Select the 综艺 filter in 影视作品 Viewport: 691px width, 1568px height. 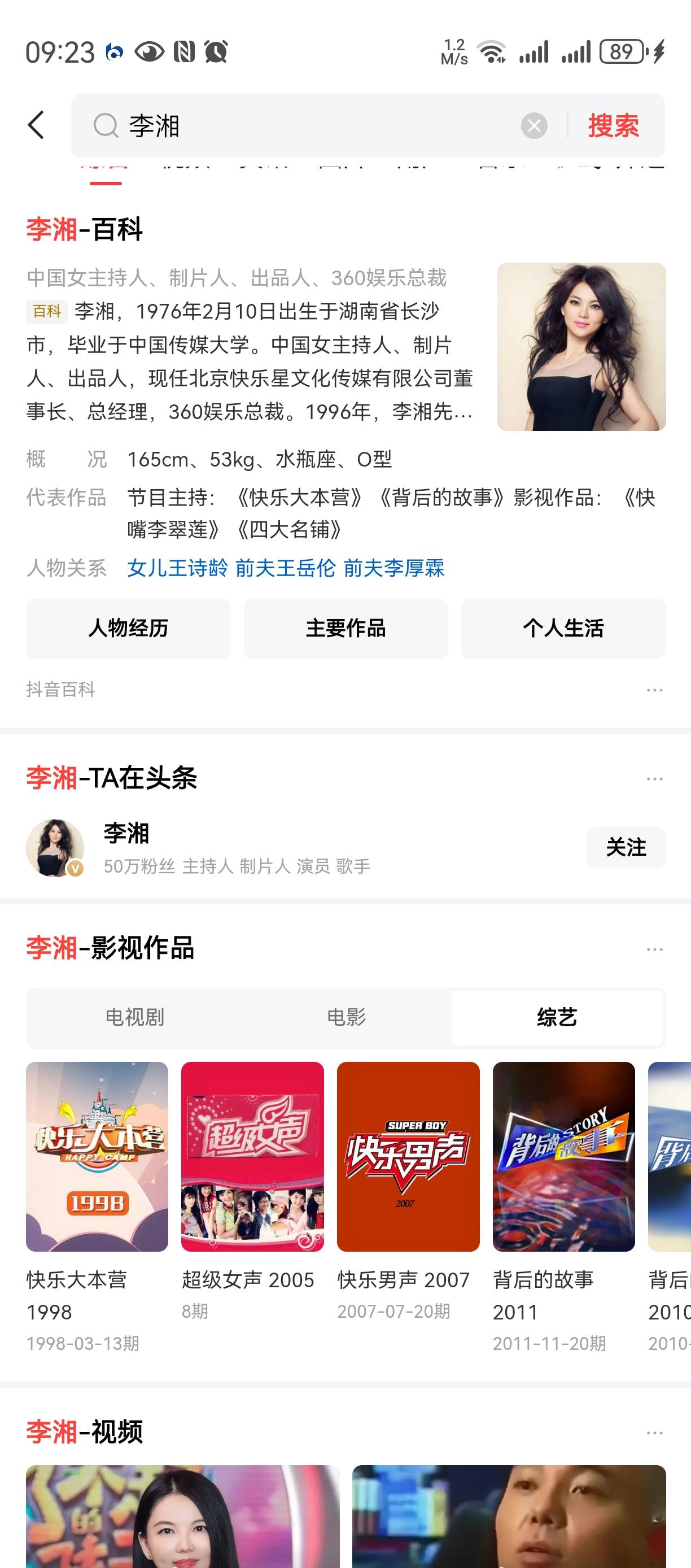click(558, 1017)
